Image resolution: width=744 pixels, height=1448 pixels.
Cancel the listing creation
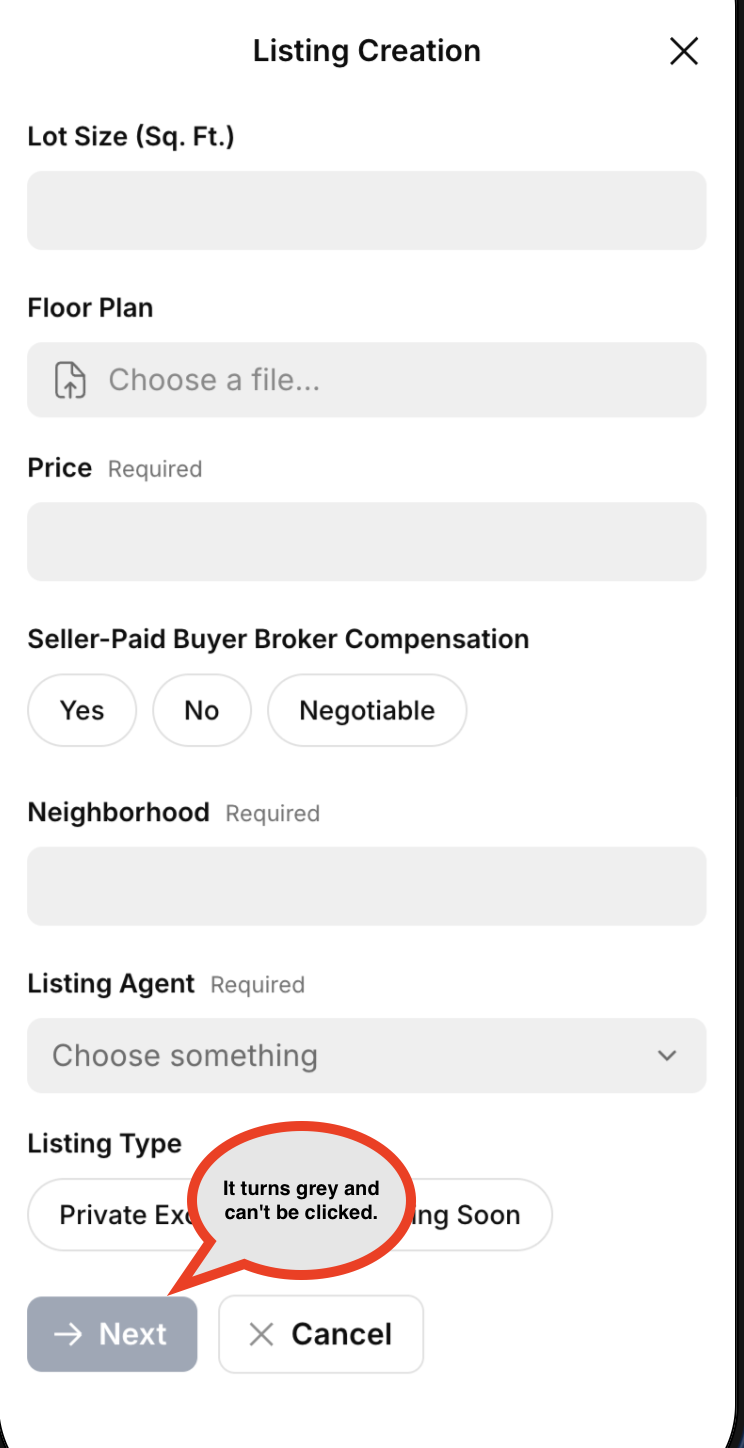click(321, 1334)
